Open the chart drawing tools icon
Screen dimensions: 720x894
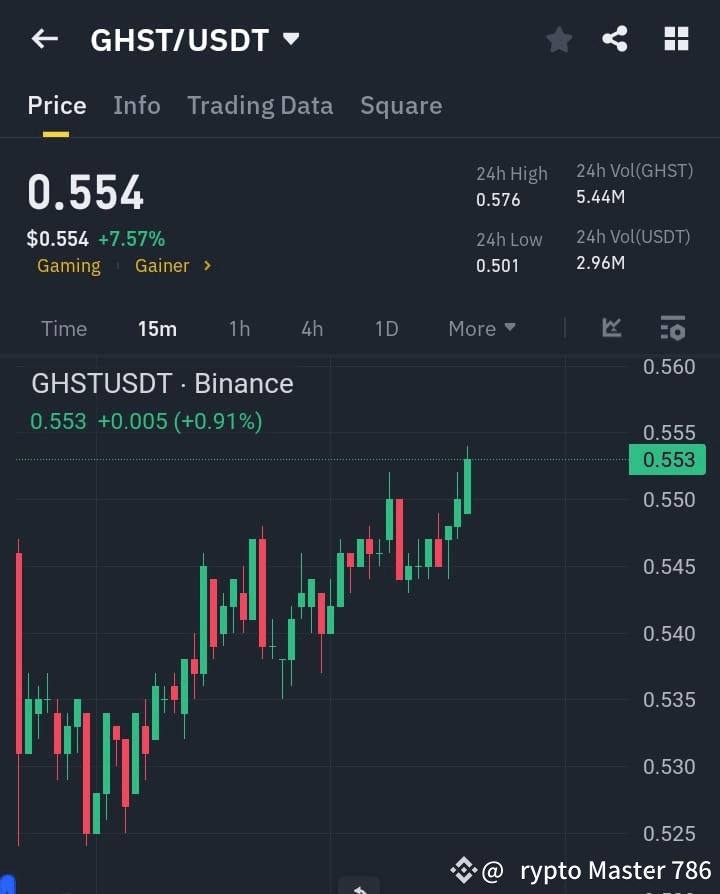tap(611, 328)
